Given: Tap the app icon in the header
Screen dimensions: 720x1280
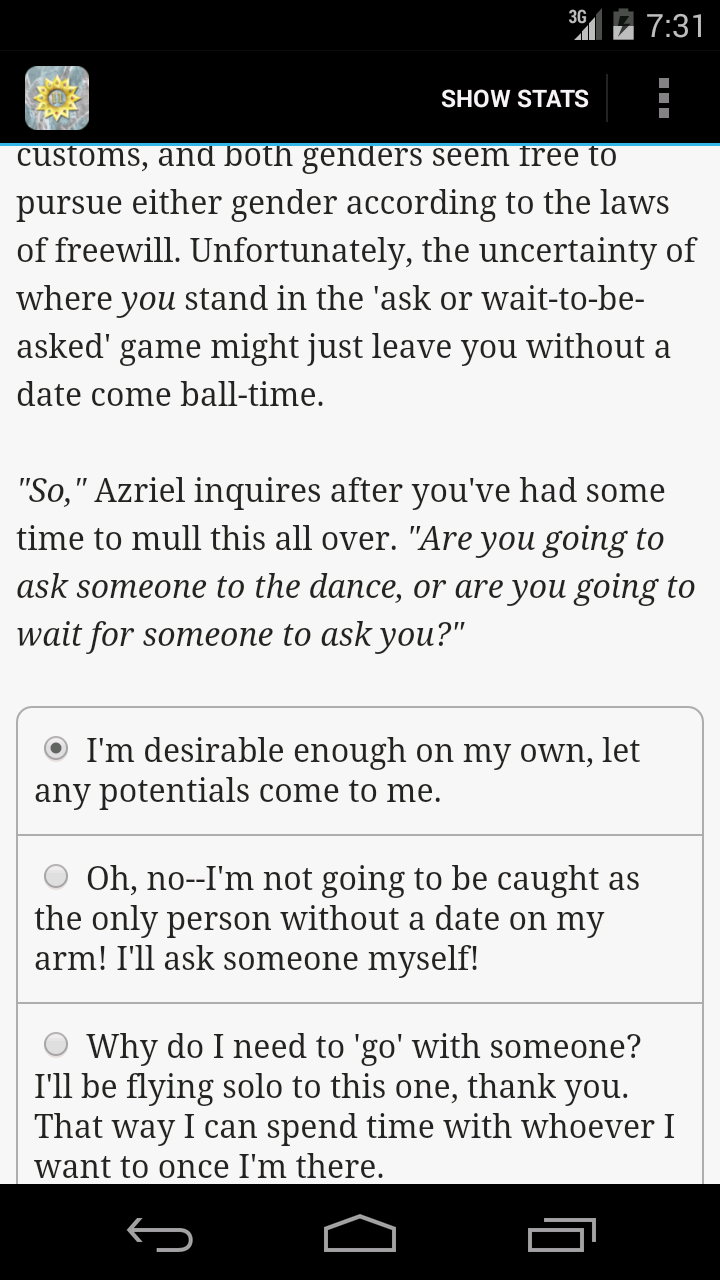Looking at the screenshot, I should pos(57,98).
